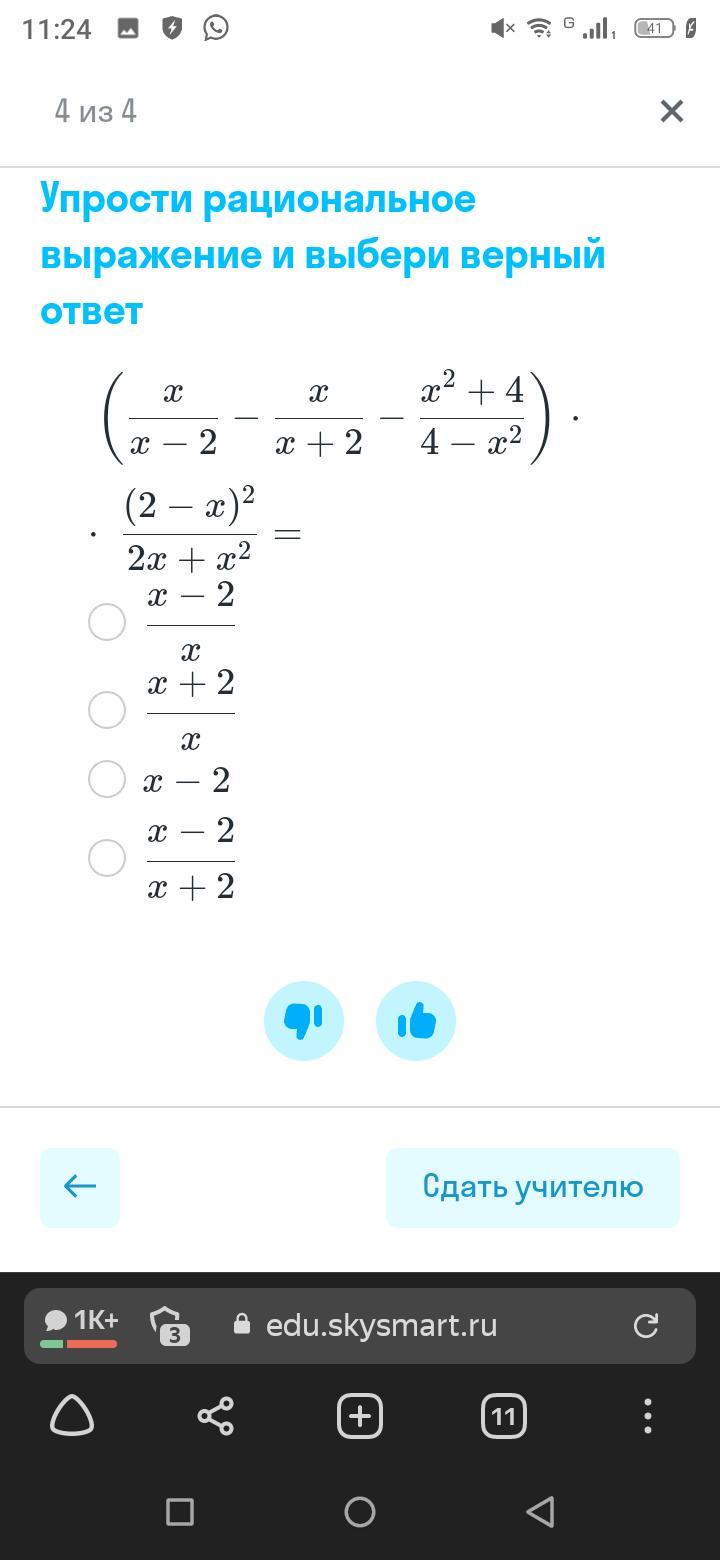Add a new browser tab
The image size is (720, 1560).
click(360, 1416)
